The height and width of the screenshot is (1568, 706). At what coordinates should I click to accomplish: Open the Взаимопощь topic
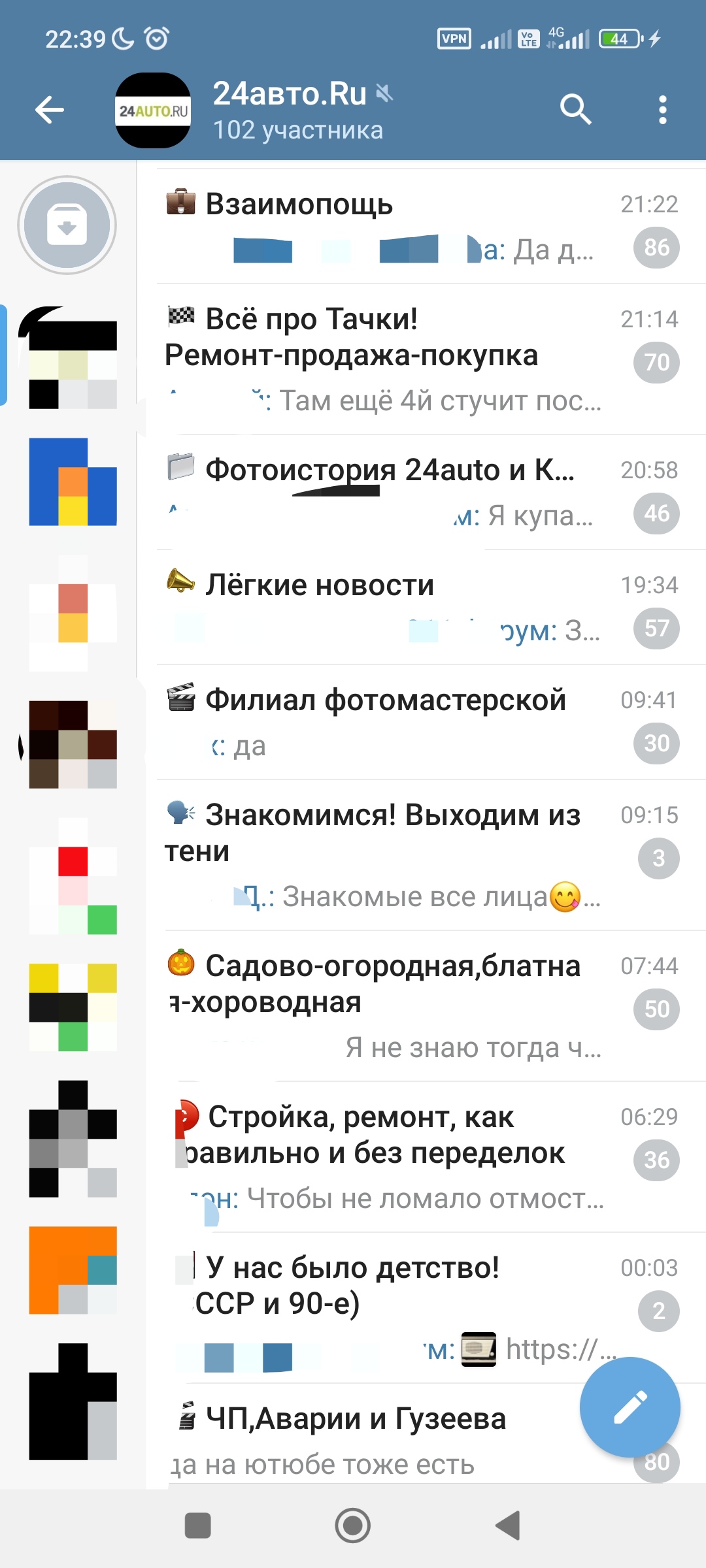pos(431,227)
